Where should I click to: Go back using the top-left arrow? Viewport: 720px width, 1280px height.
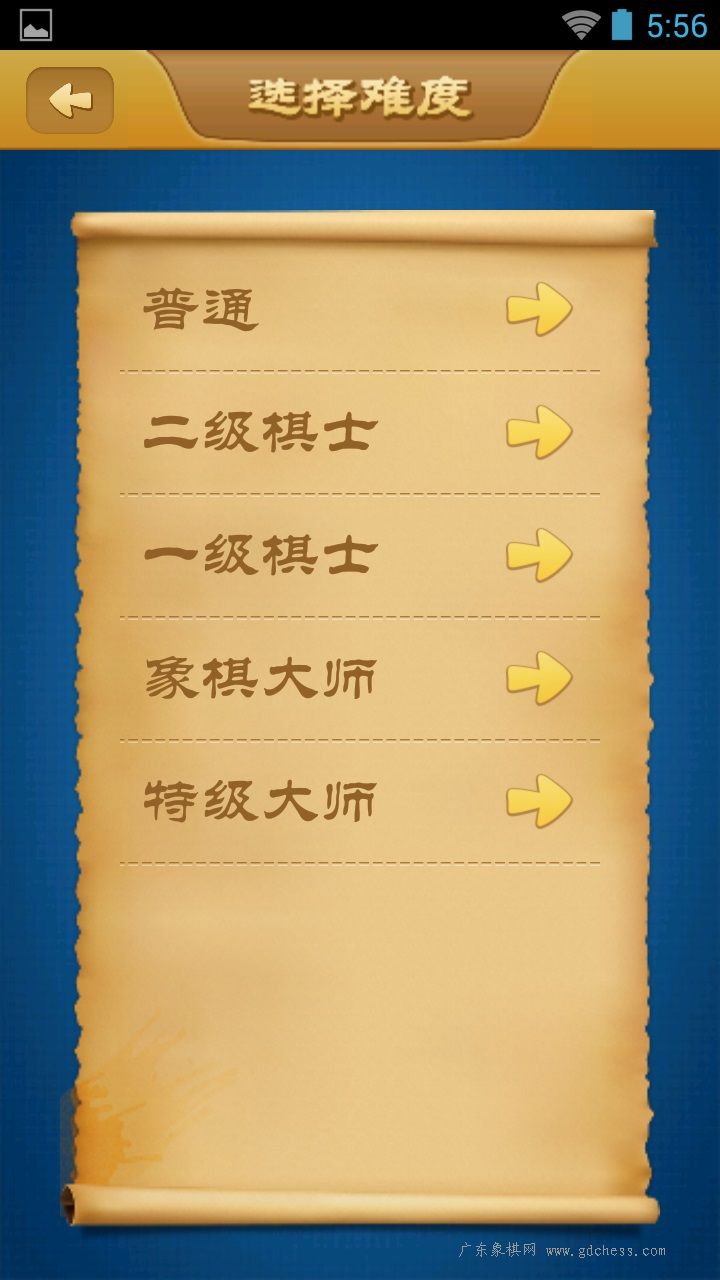pos(70,100)
